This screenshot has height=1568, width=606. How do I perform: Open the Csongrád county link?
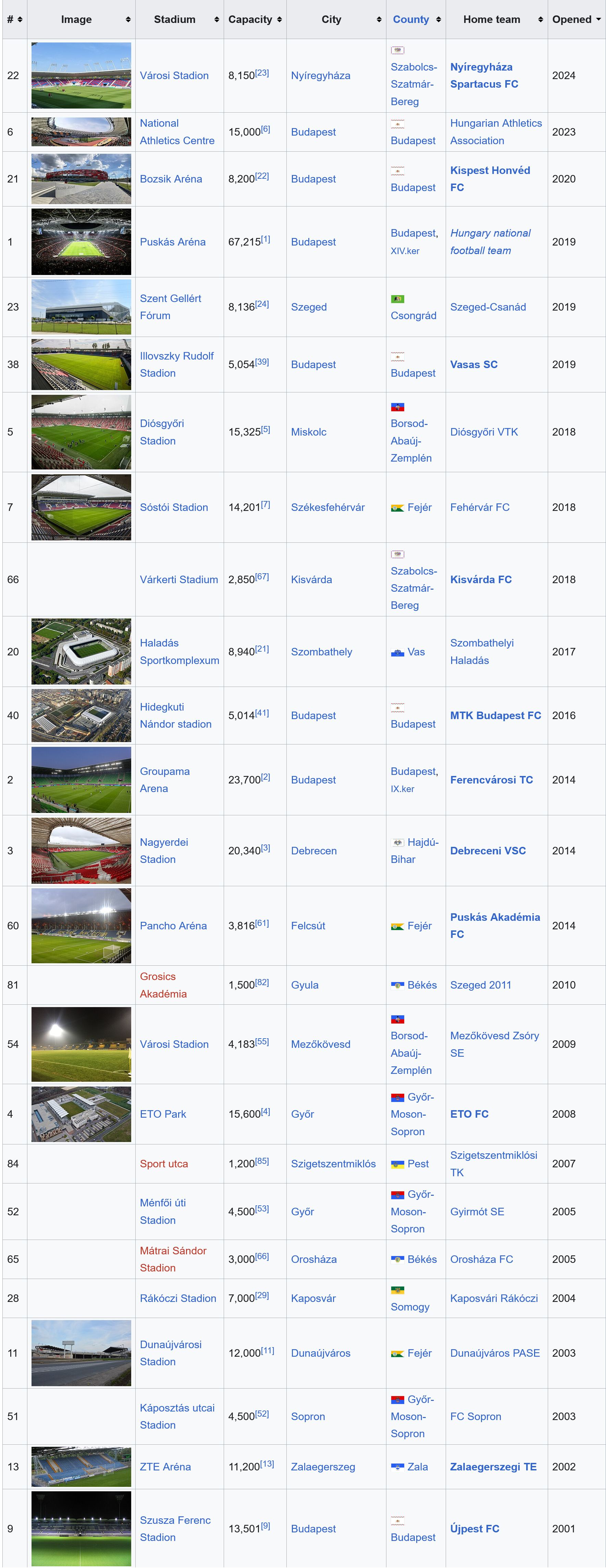click(413, 315)
